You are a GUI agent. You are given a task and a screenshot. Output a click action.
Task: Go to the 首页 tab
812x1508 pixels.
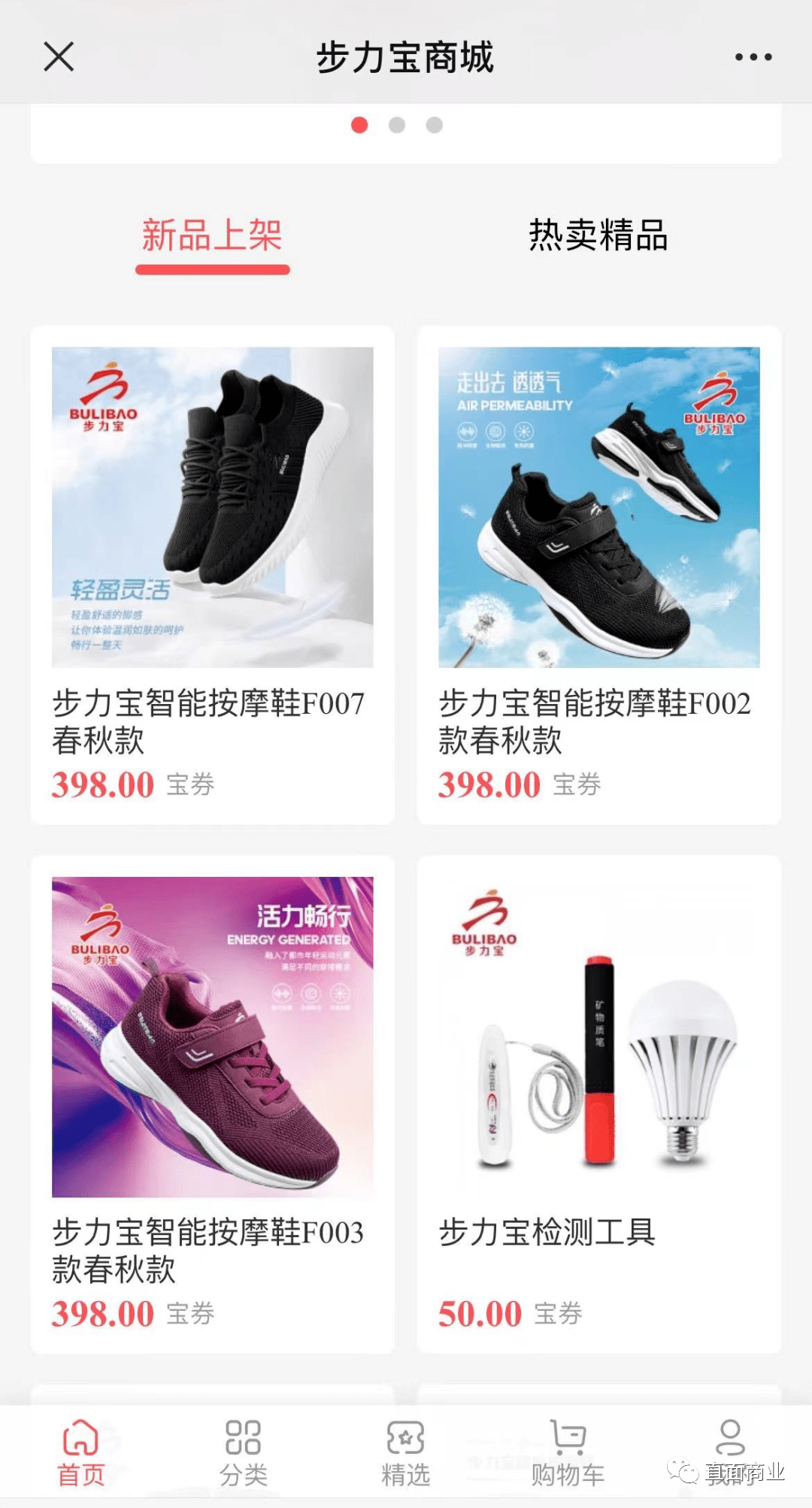[x=81, y=1453]
